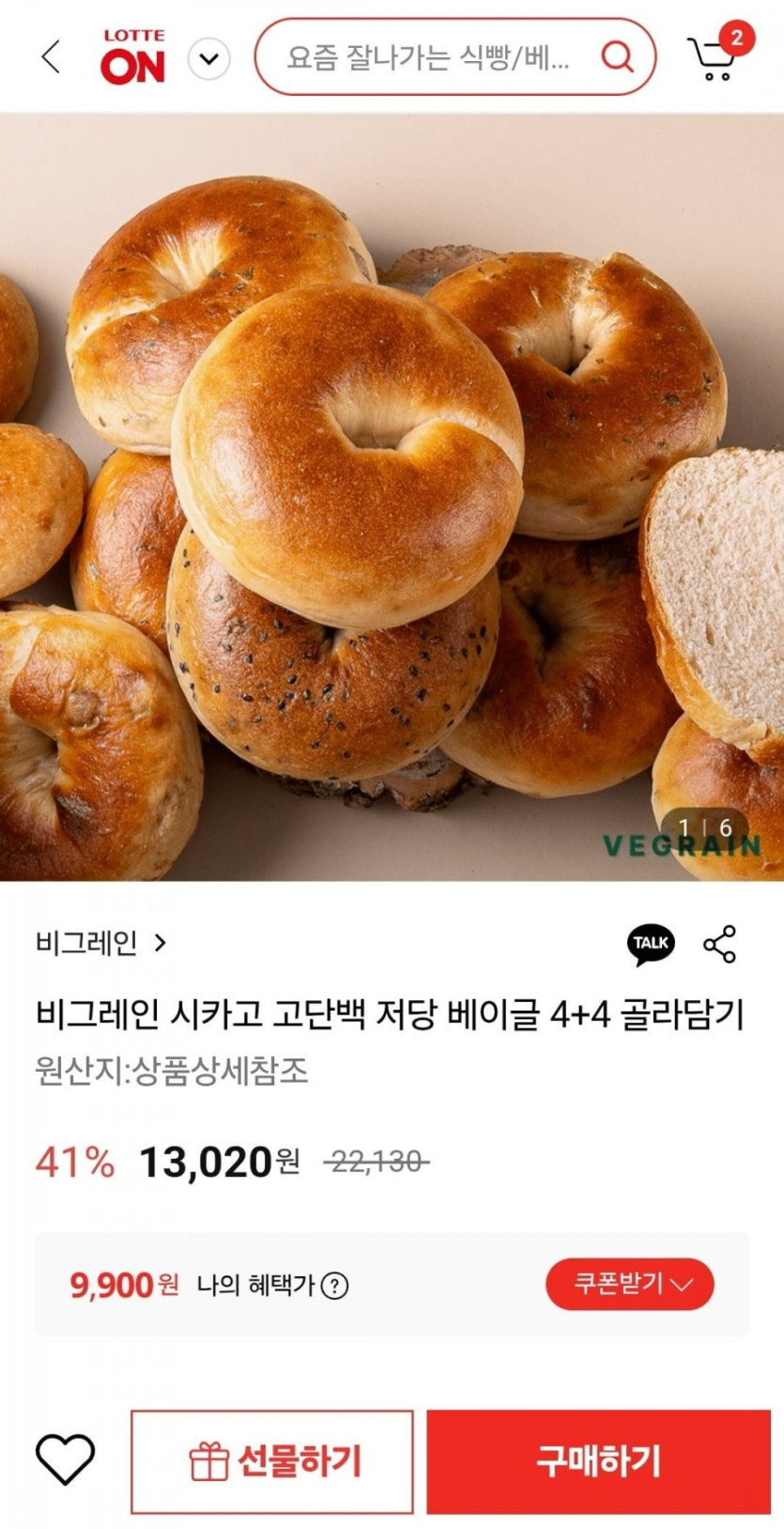Image resolution: width=784 pixels, height=1529 pixels.
Task: Add product to wishlist with heart
Action: tap(65, 1460)
